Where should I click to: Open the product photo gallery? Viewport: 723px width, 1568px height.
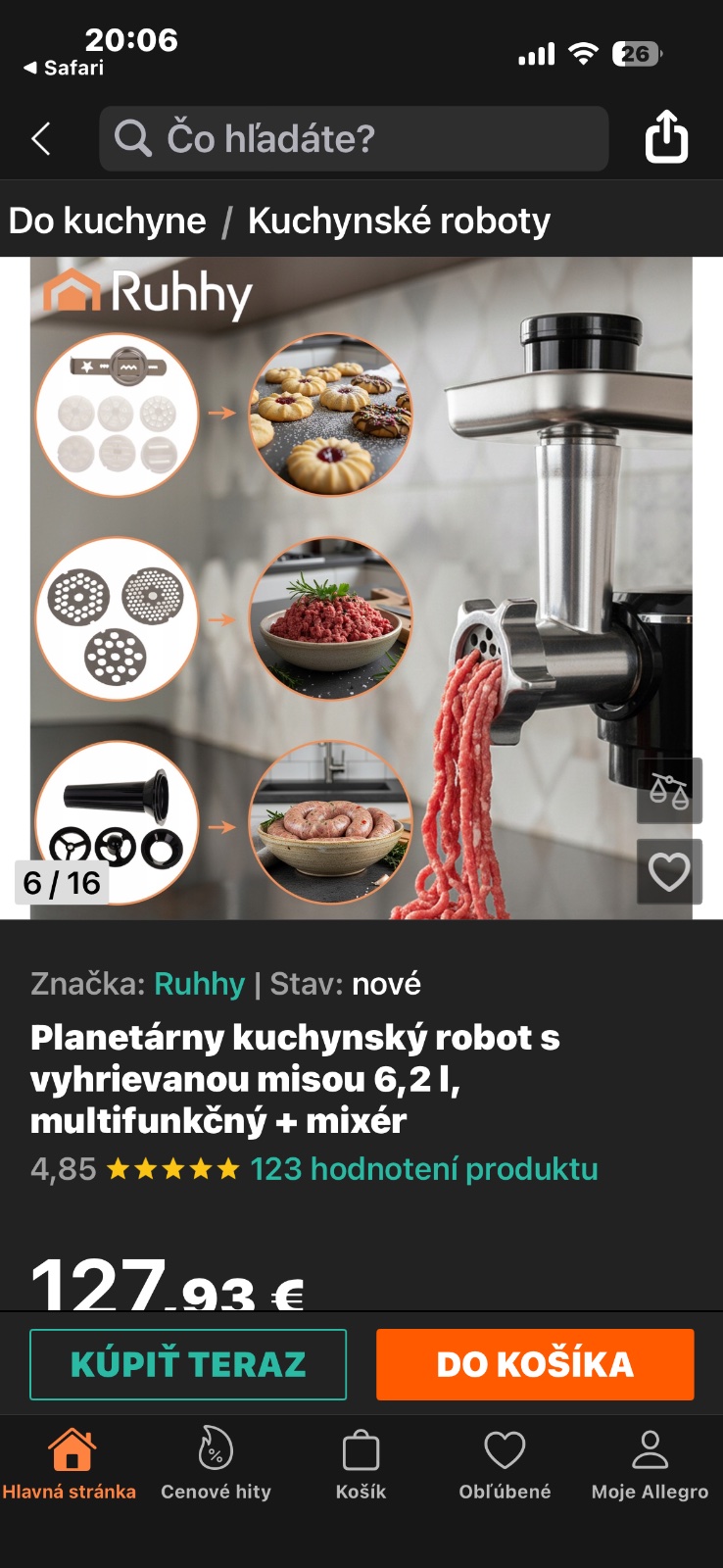click(361, 588)
